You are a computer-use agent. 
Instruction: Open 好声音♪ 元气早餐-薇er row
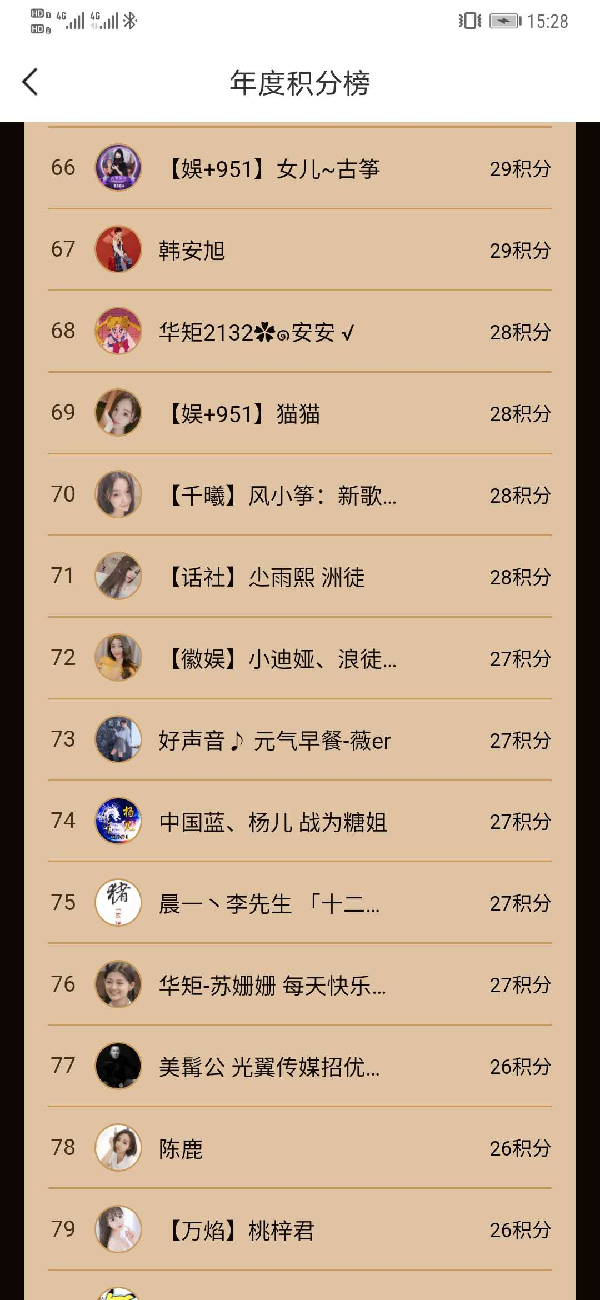point(300,740)
